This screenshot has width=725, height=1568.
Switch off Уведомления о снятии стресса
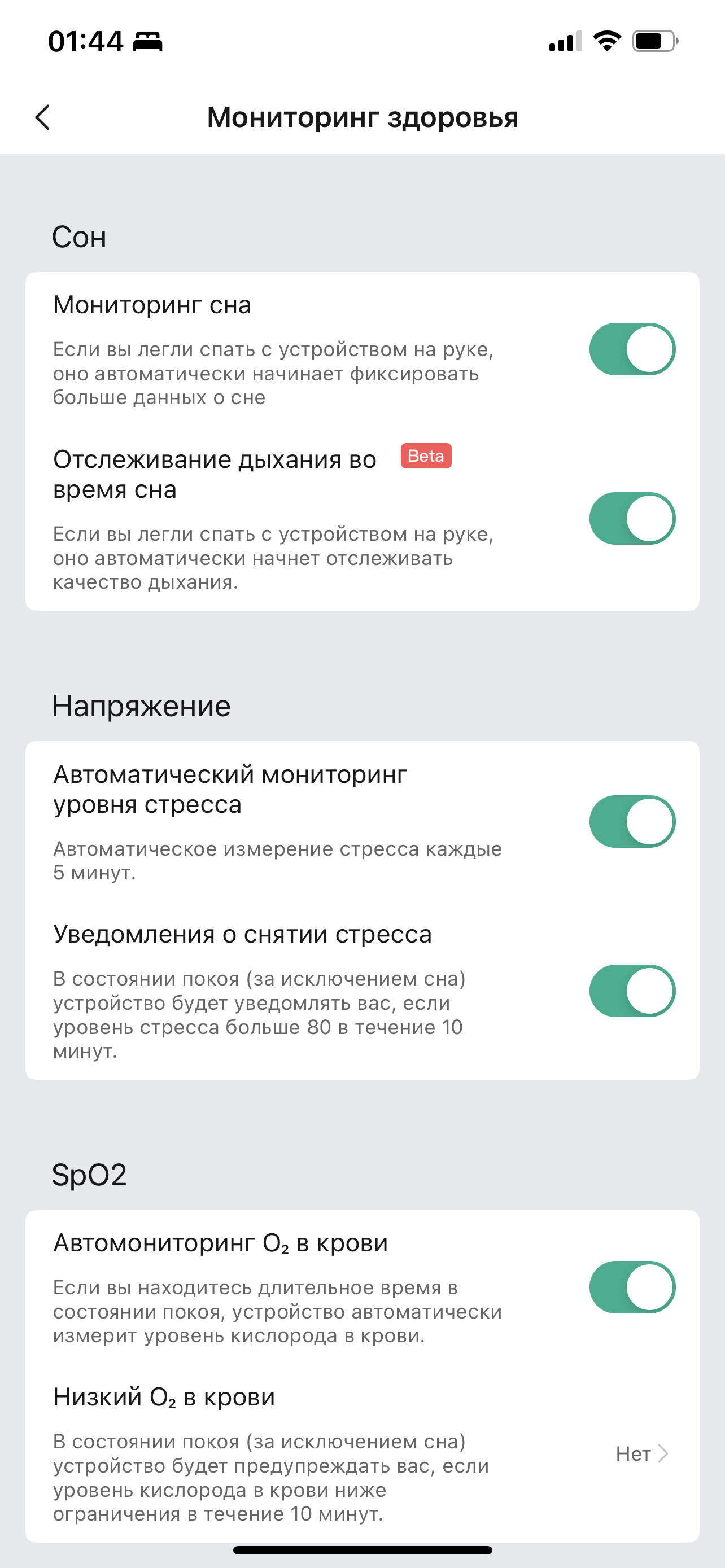[632, 991]
